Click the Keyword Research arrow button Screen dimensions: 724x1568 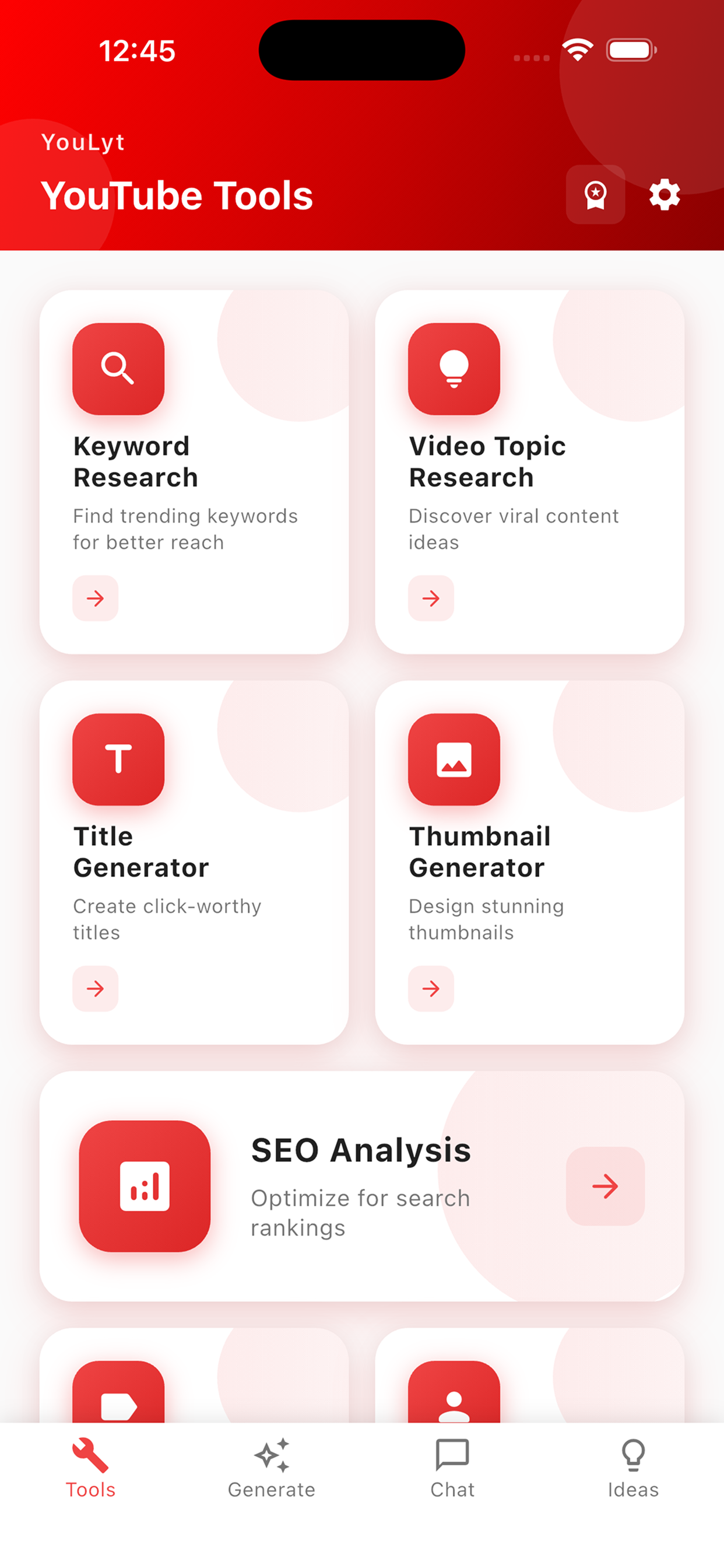pos(95,599)
